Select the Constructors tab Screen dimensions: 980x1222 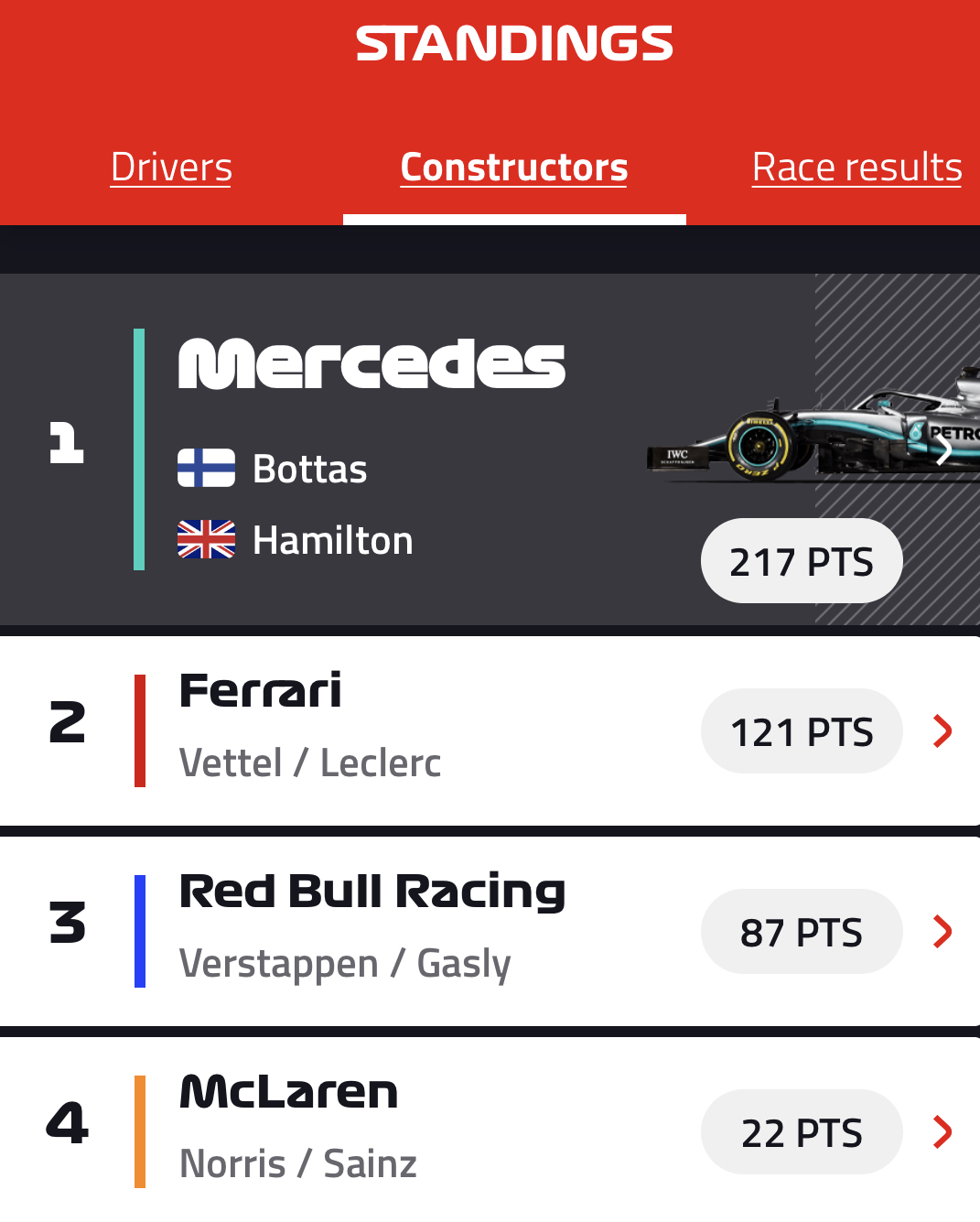pos(514,168)
